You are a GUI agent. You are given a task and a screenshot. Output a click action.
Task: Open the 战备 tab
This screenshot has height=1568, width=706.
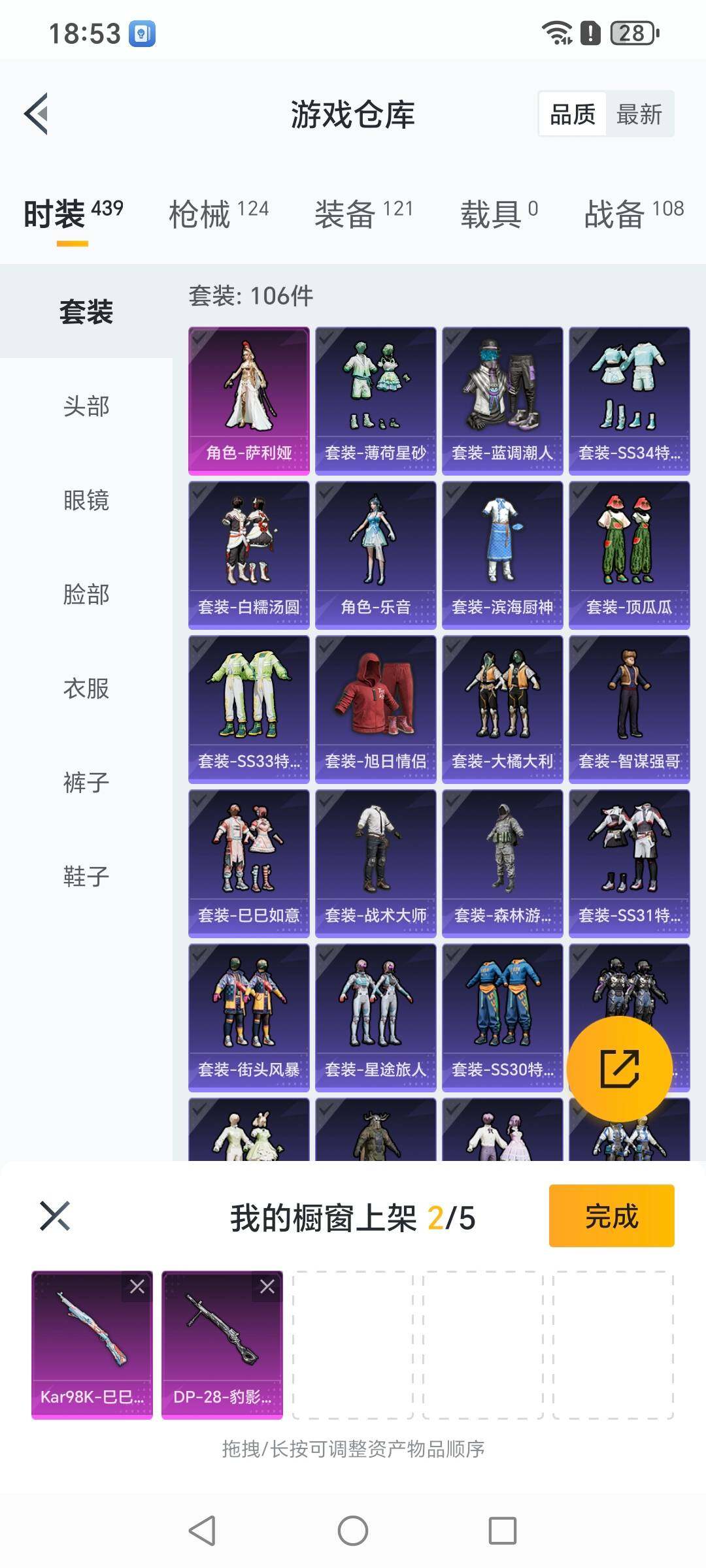click(x=634, y=213)
